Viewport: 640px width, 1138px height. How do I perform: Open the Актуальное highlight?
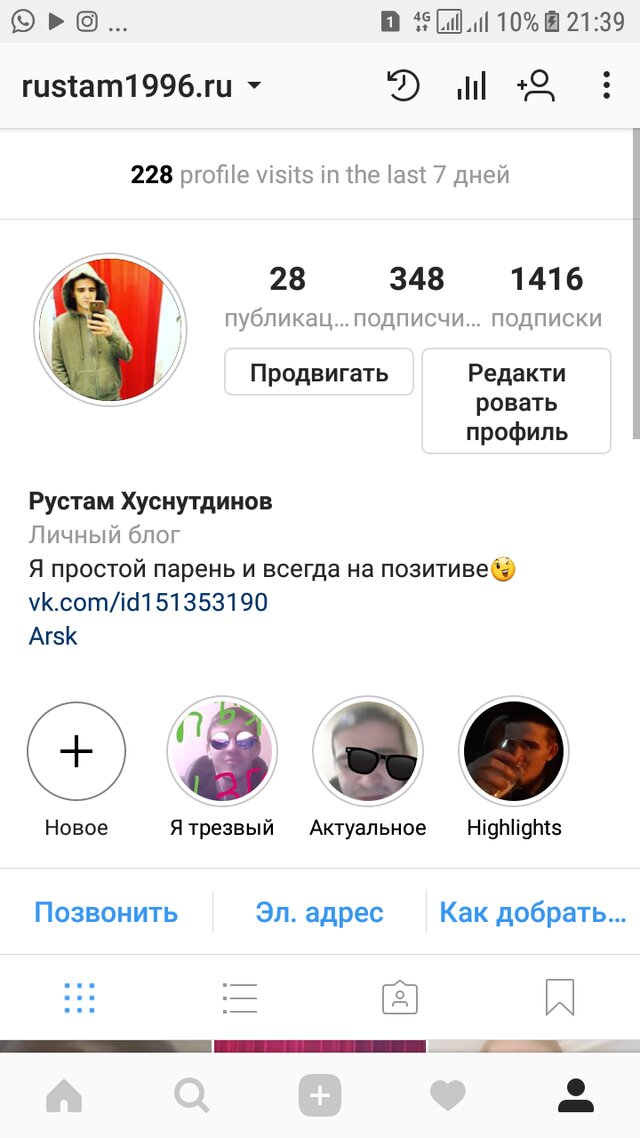click(367, 751)
